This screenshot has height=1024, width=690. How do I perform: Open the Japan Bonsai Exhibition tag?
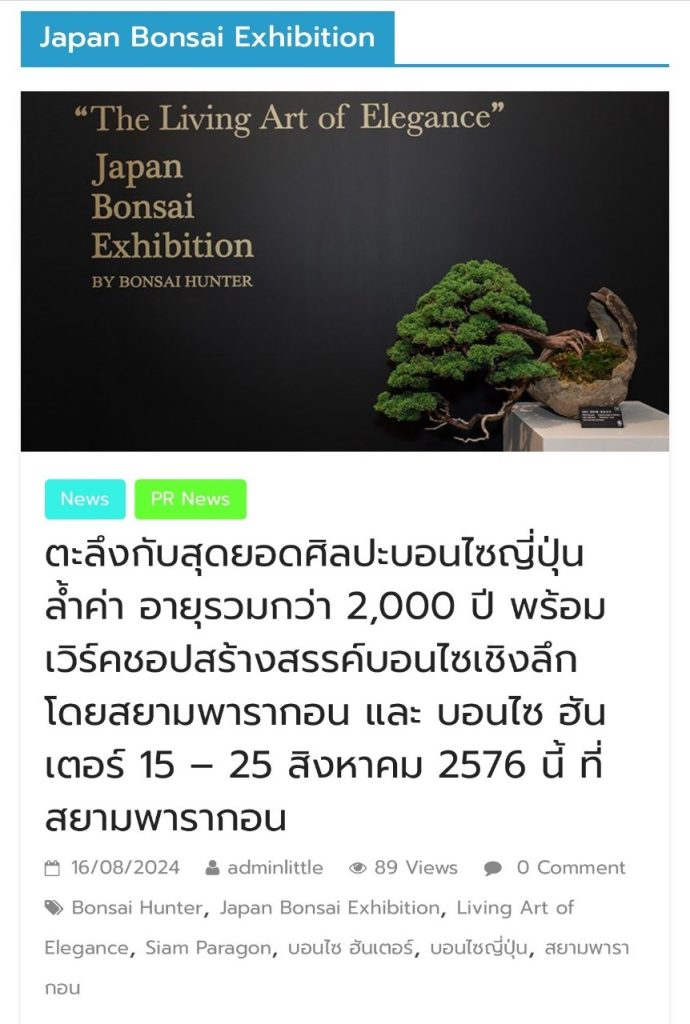pos(329,908)
